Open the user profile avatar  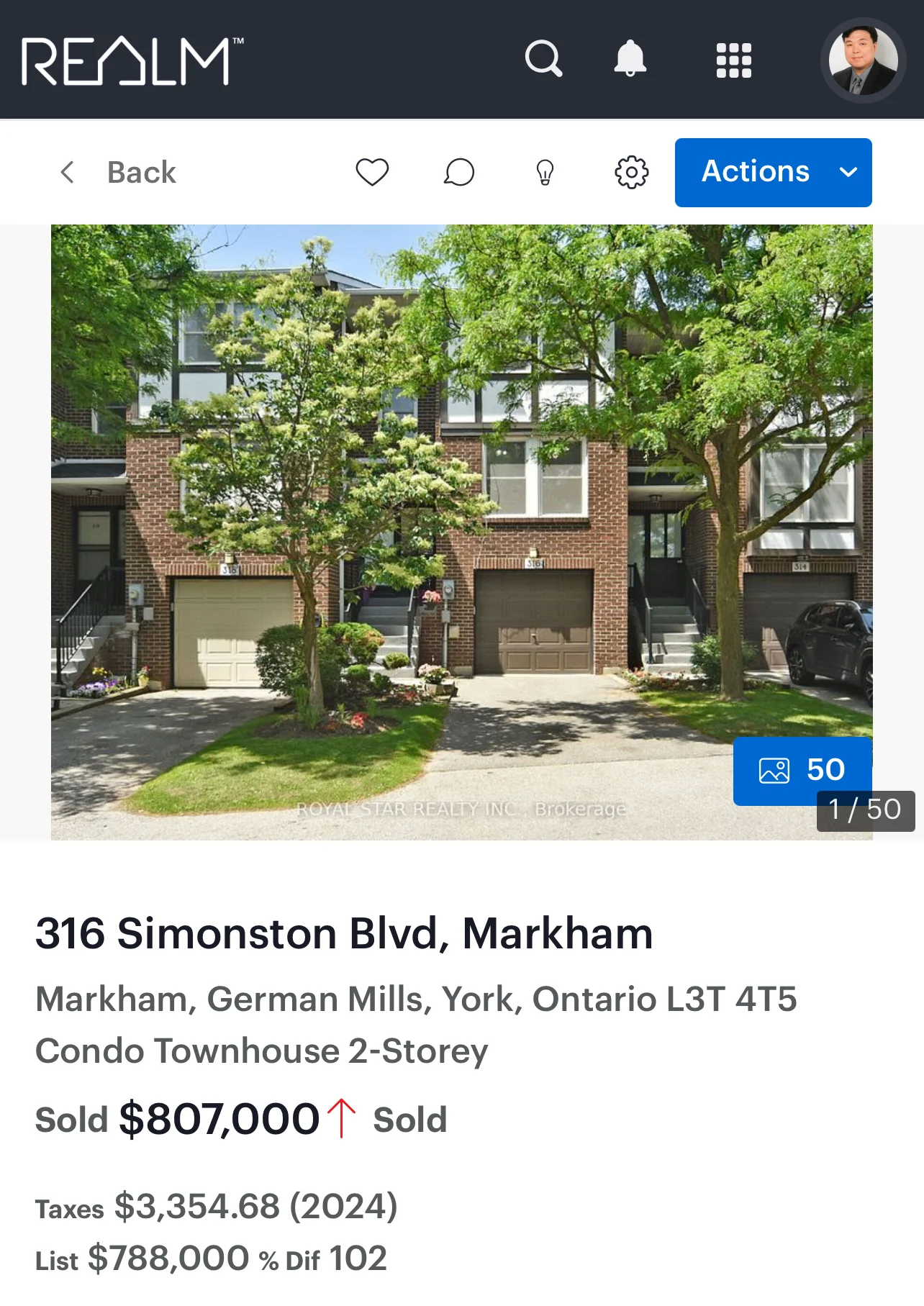tap(863, 60)
